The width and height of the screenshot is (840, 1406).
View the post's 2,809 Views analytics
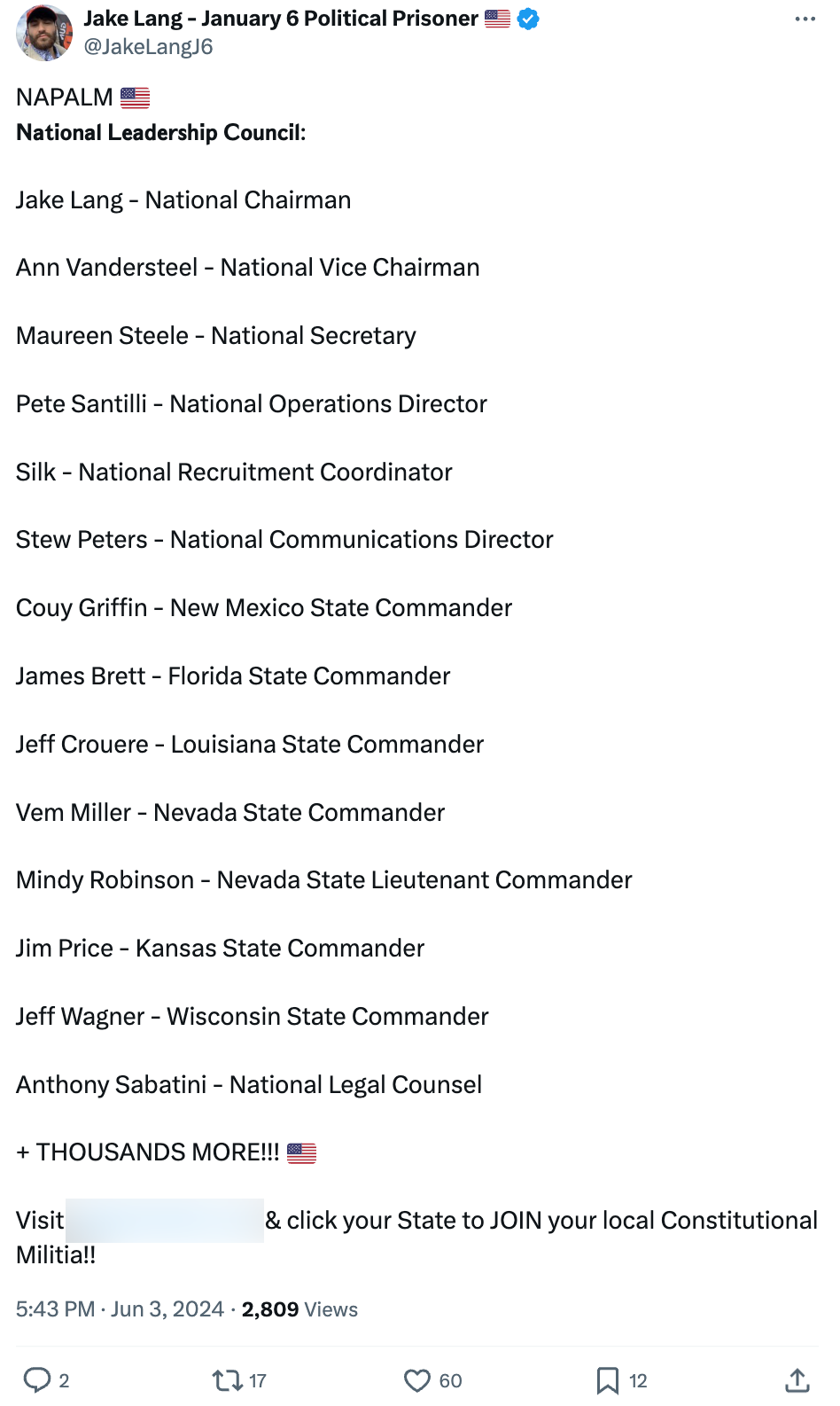pyautogui.click(x=299, y=1309)
